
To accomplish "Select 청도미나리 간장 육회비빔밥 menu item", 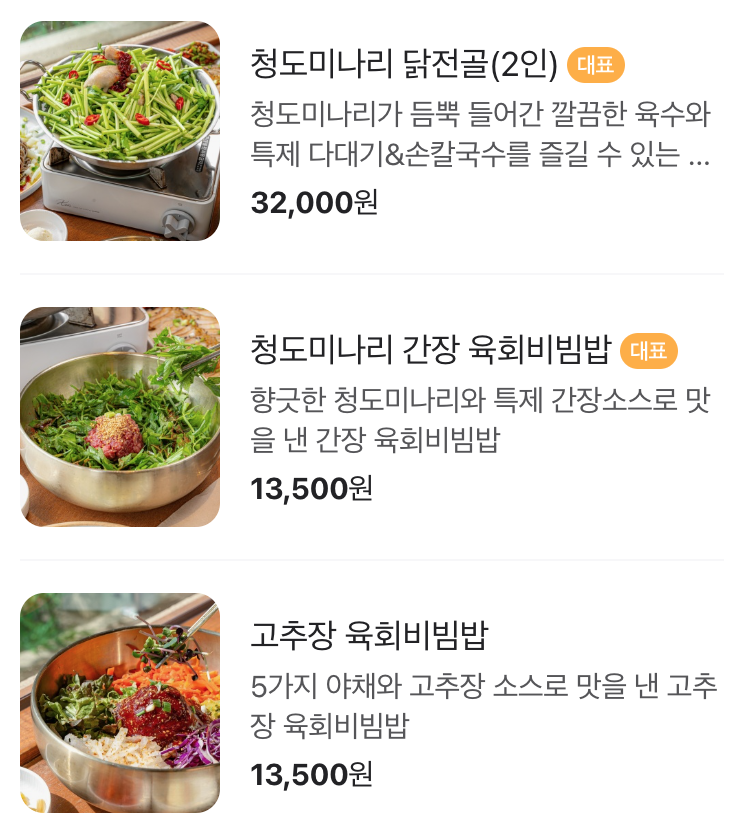I will click(430, 351).
